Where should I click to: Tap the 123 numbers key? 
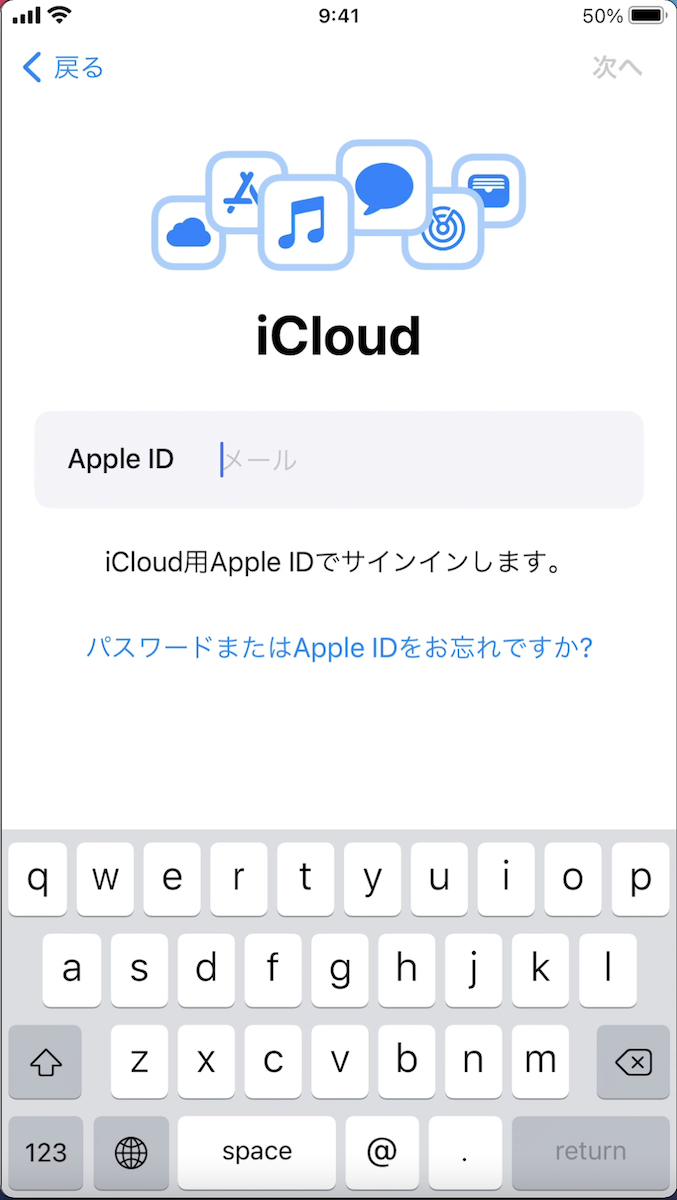[x=45, y=1152]
